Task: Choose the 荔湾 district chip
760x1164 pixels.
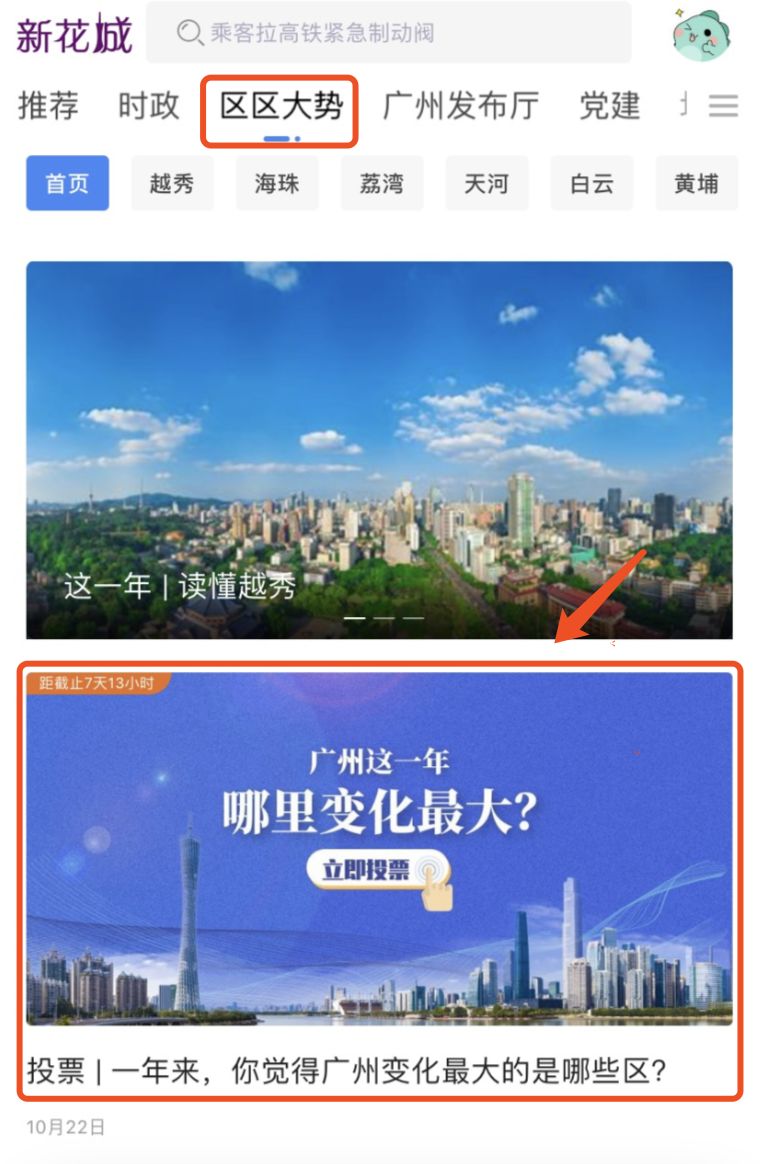Action: coord(382,183)
